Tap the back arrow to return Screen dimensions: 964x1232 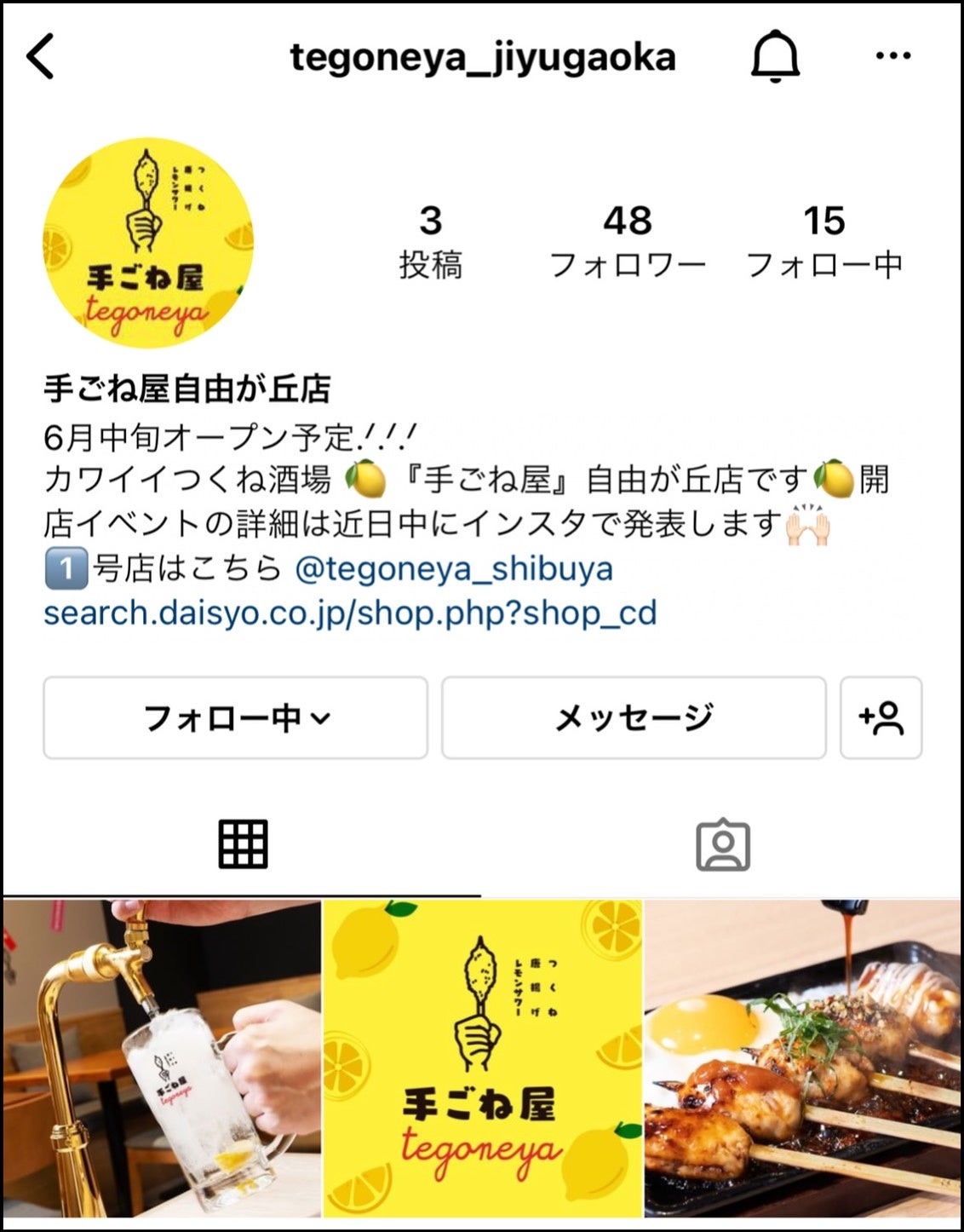pyautogui.click(x=41, y=57)
